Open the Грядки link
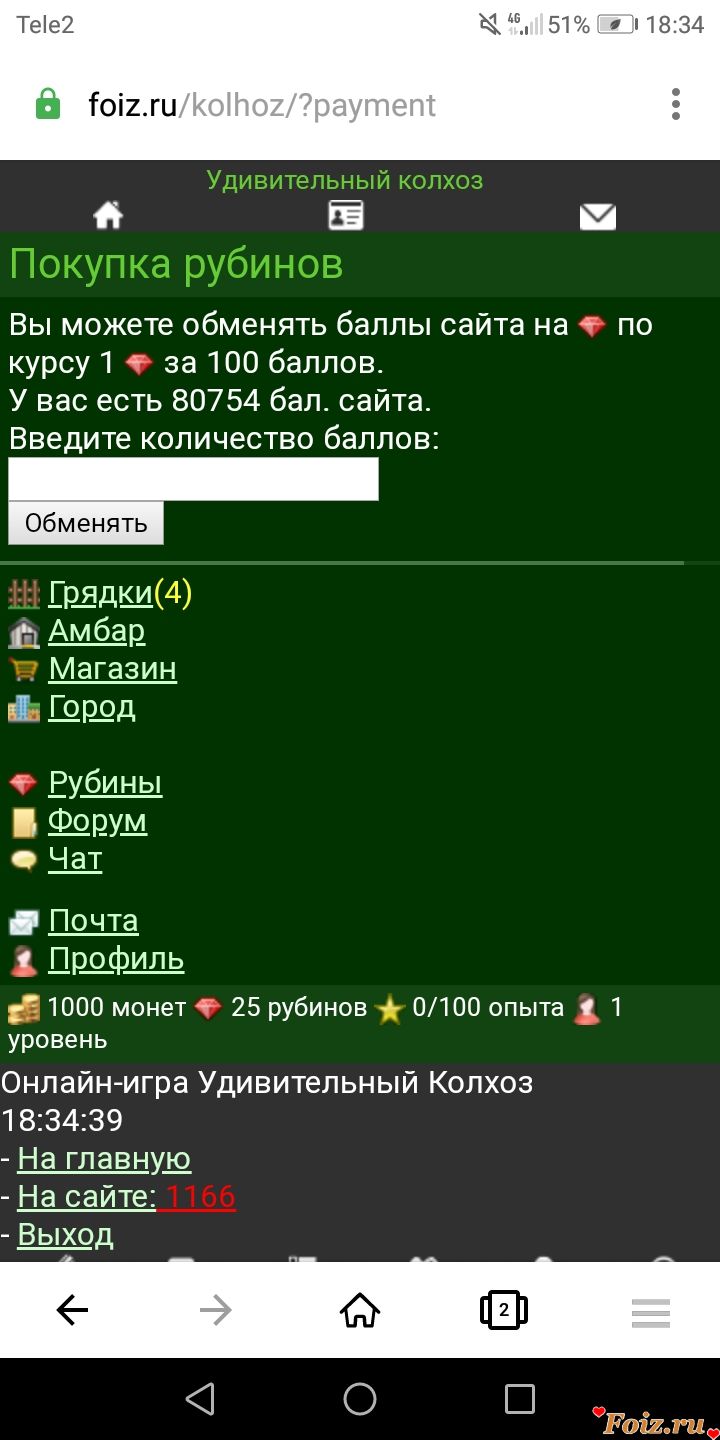Image resolution: width=720 pixels, height=1440 pixels. pos(100,593)
